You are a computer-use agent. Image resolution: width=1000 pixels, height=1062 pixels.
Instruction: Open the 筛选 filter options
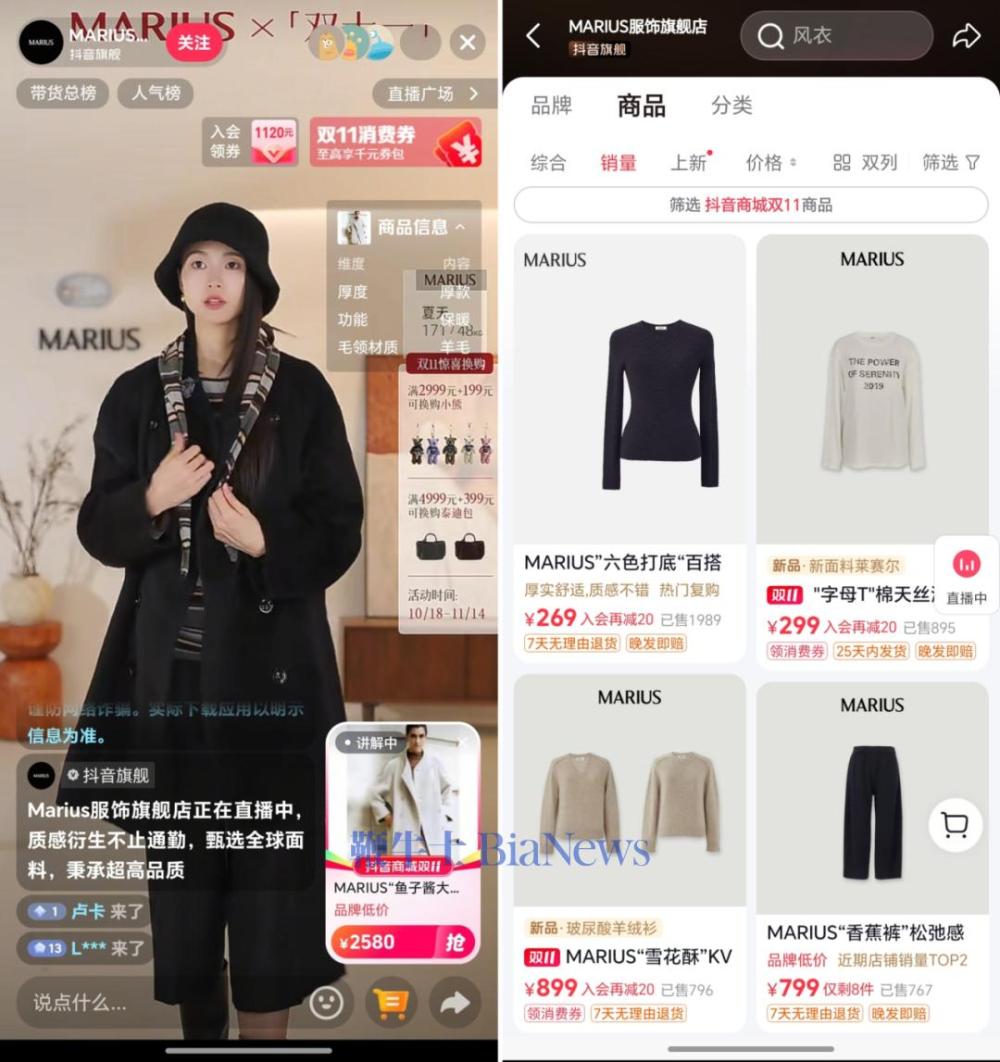point(950,162)
